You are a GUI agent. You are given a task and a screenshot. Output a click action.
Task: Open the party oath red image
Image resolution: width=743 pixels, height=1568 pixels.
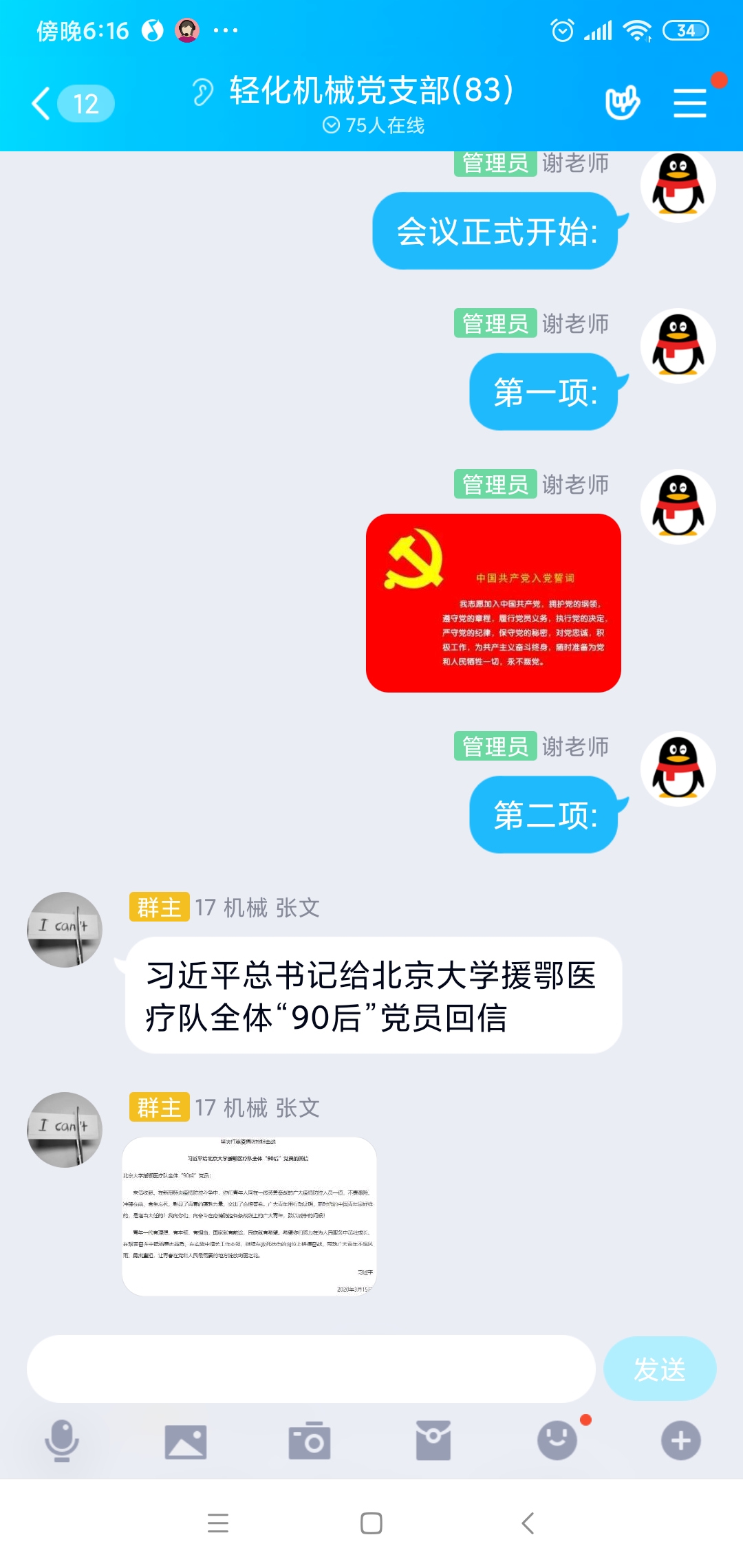pos(493,602)
